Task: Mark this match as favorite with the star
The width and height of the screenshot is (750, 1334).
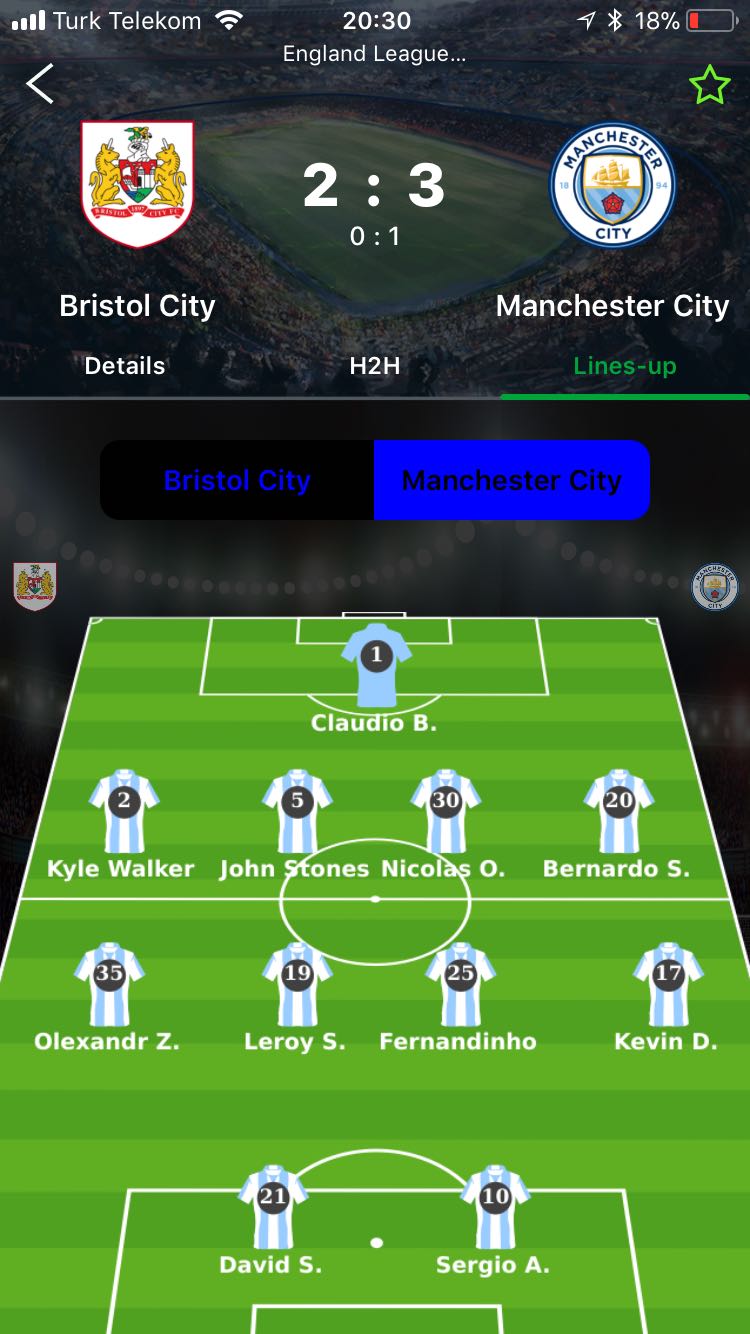Action: coord(710,87)
